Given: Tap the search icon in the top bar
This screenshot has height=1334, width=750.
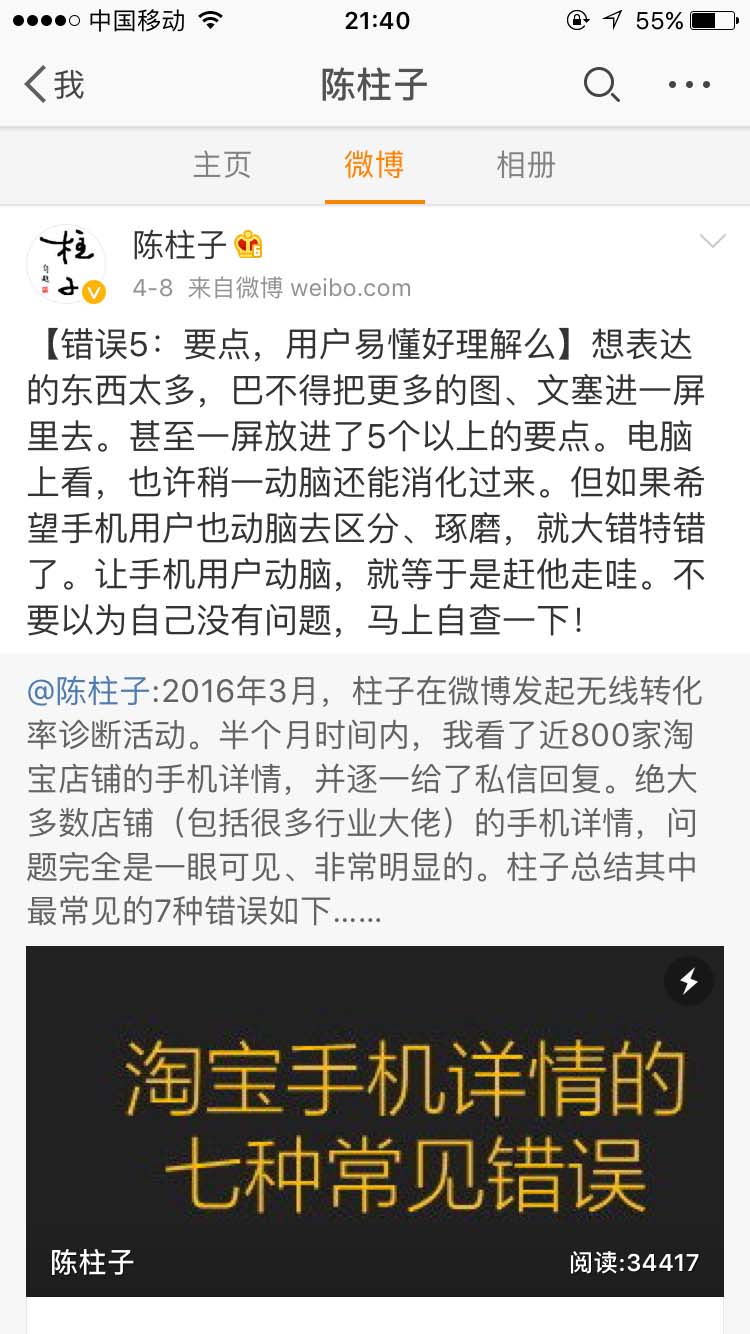Looking at the screenshot, I should (x=601, y=86).
